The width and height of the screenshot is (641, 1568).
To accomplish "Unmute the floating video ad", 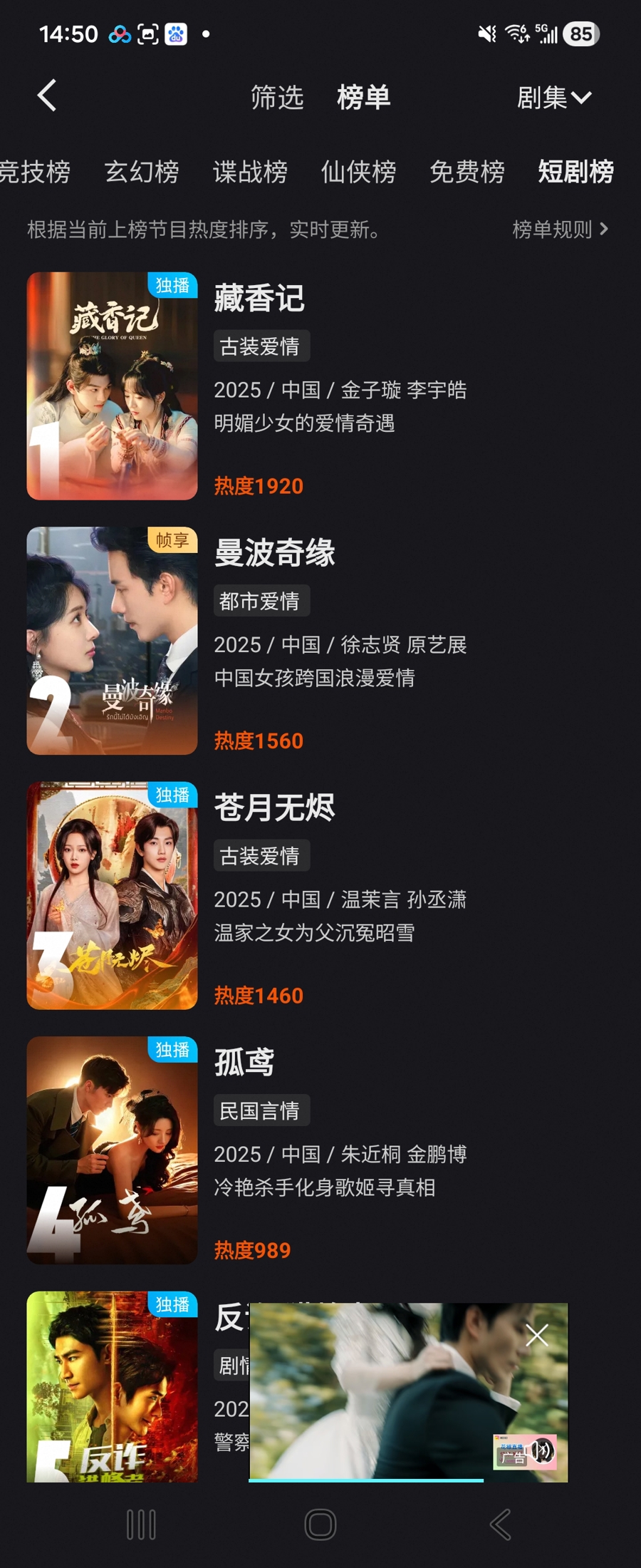I will click(543, 1450).
